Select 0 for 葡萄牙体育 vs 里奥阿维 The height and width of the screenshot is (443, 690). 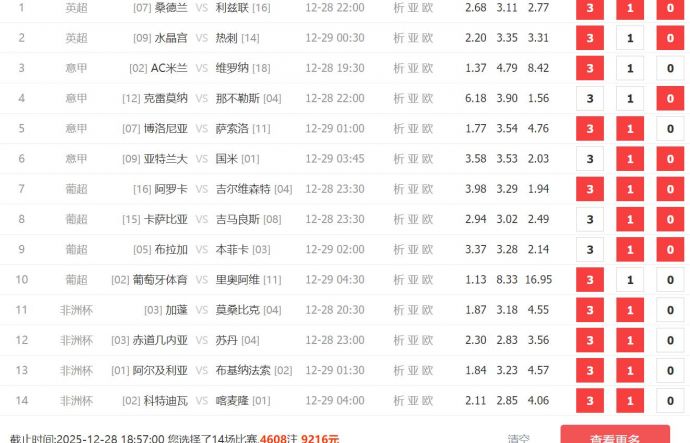click(x=670, y=280)
